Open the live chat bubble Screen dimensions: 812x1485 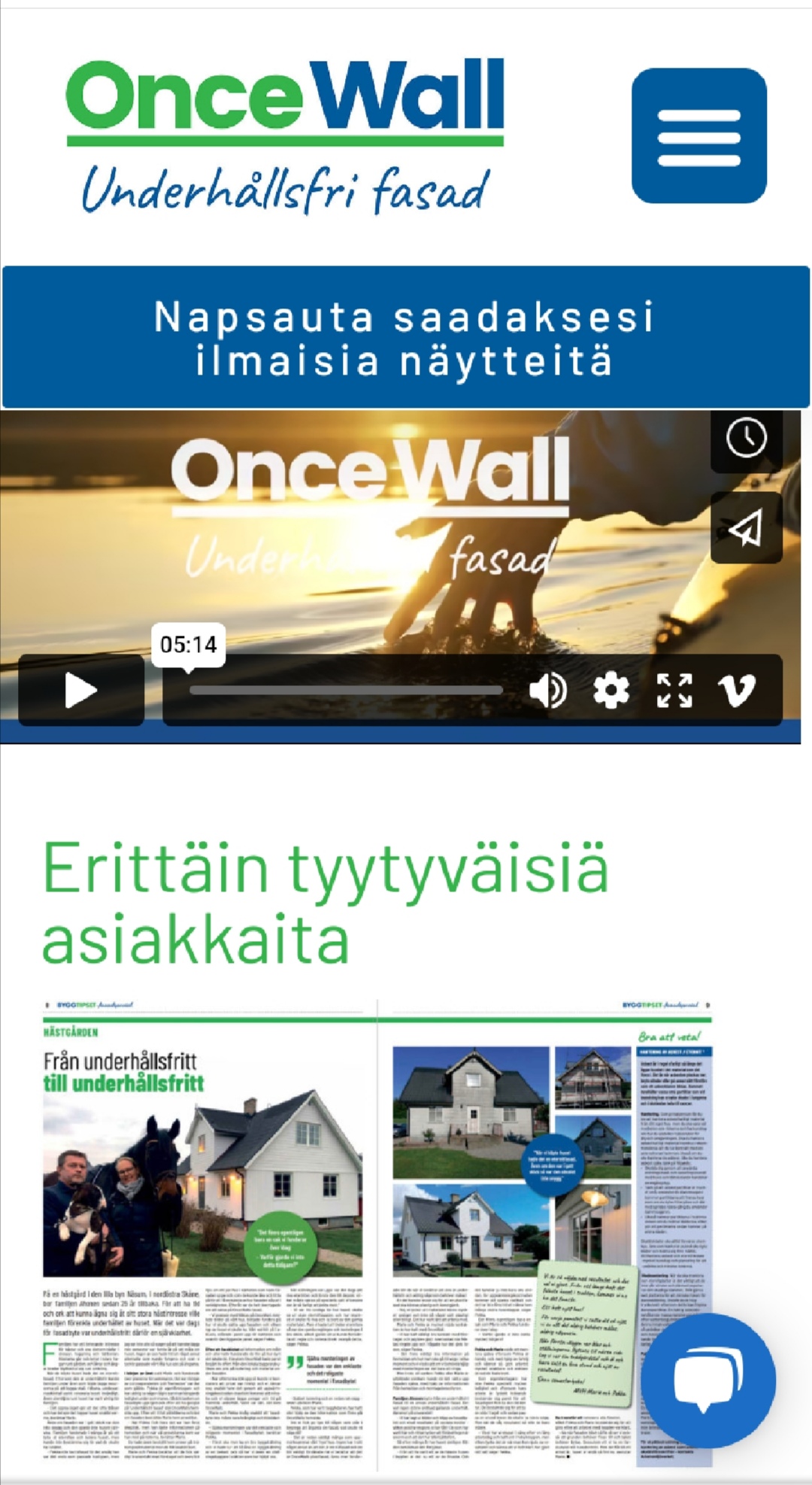pyautogui.click(x=708, y=1380)
